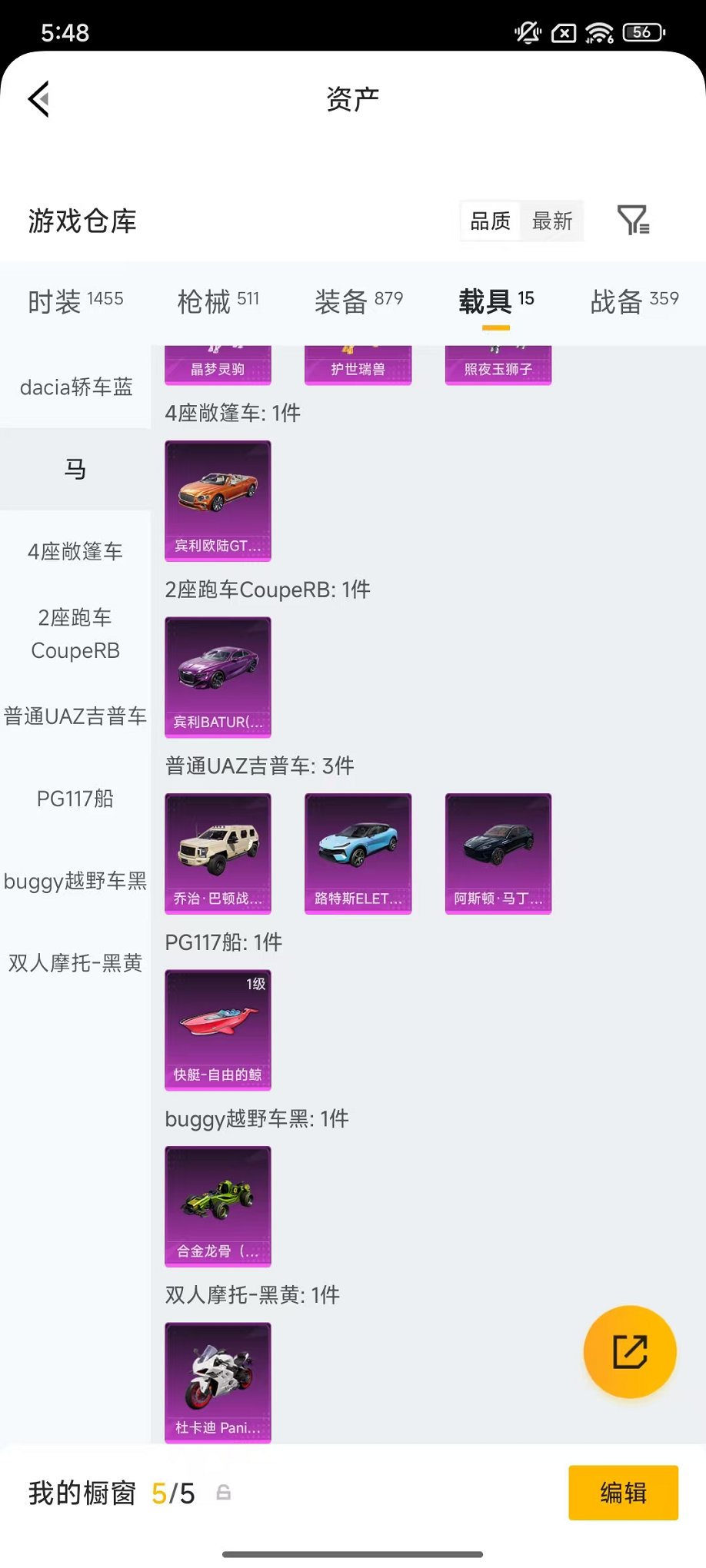The width and height of the screenshot is (706, 1568).
Task: View the 快艇-自由的鲸 boat card
Action: [x=218, y=1029]
